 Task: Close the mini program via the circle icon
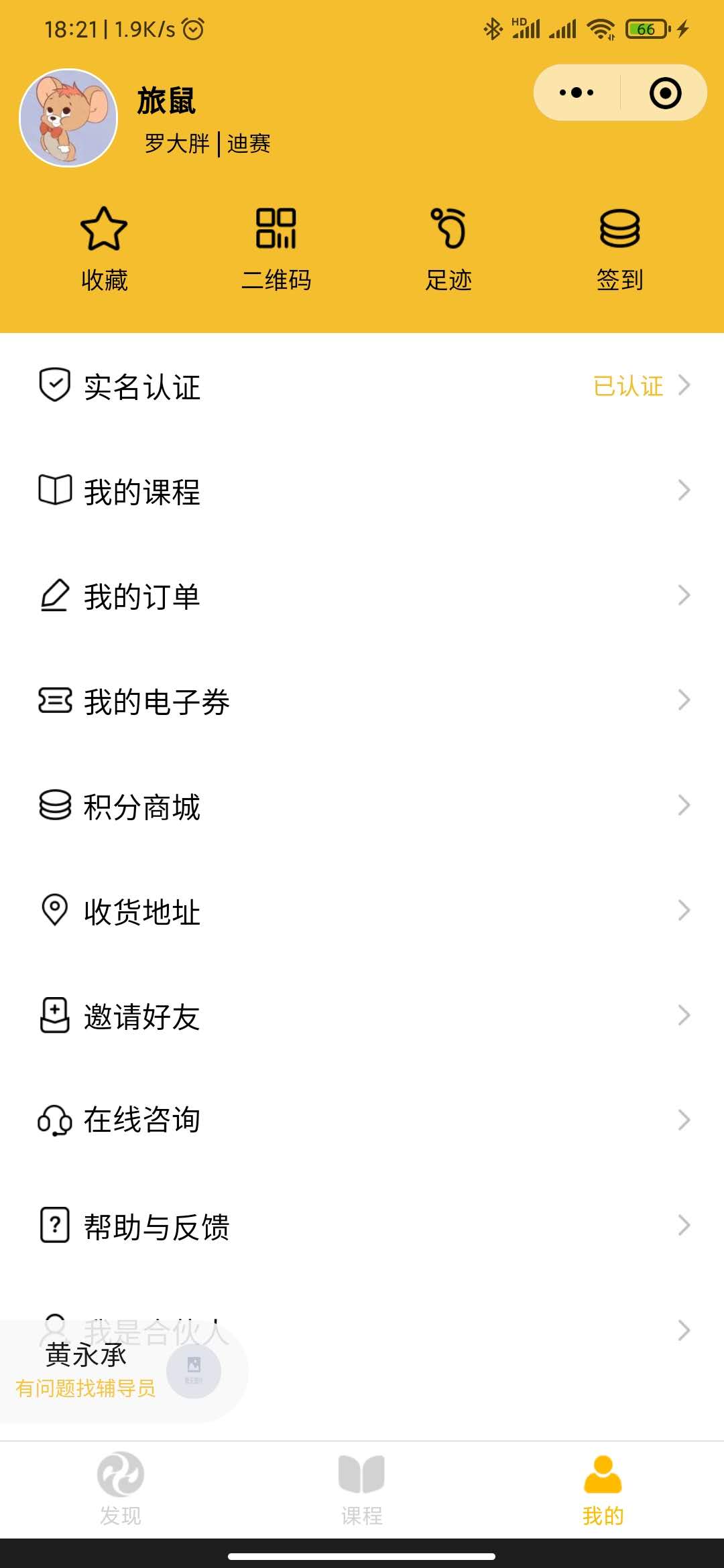coord(665,92)
